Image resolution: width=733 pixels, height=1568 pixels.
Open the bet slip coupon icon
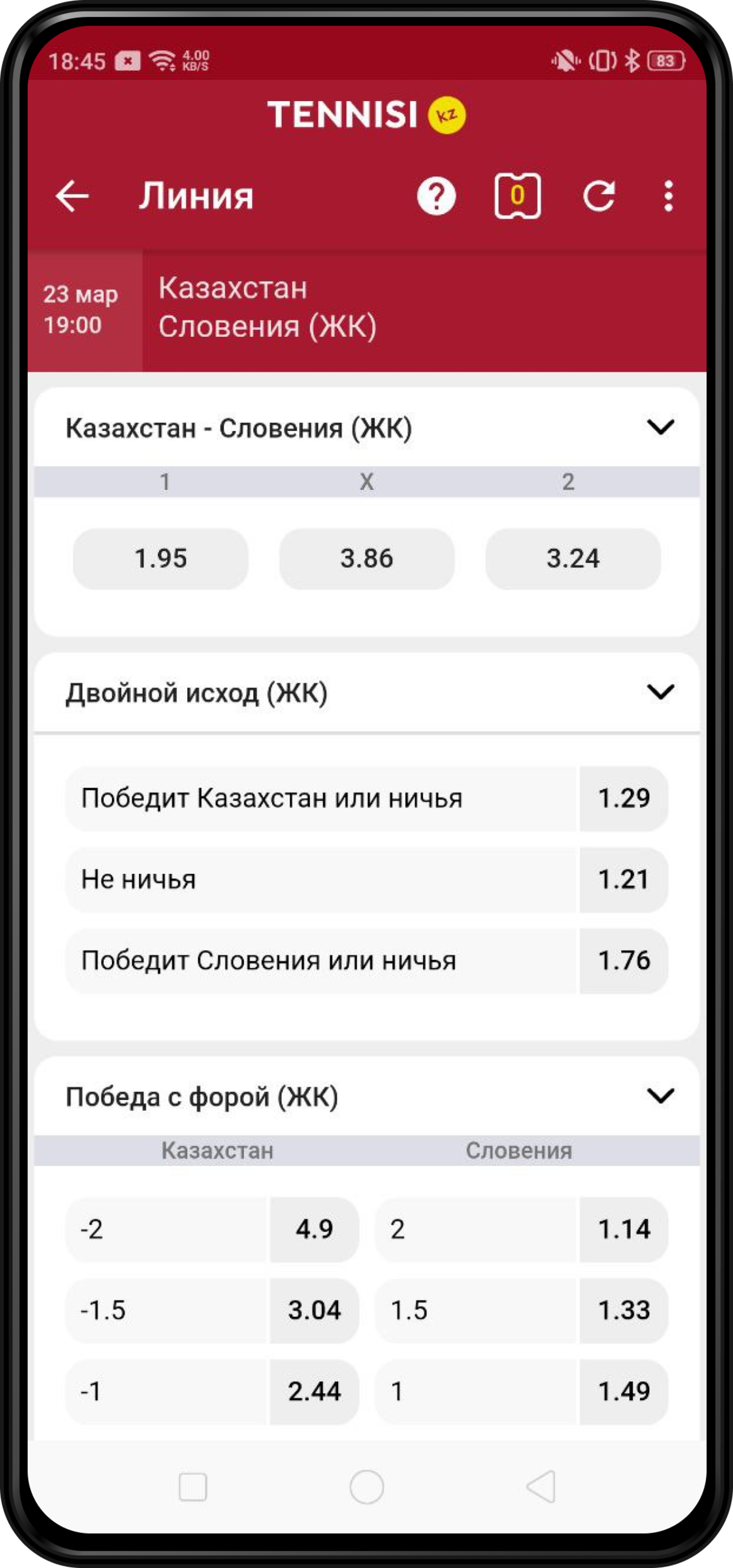click(517, 196)
